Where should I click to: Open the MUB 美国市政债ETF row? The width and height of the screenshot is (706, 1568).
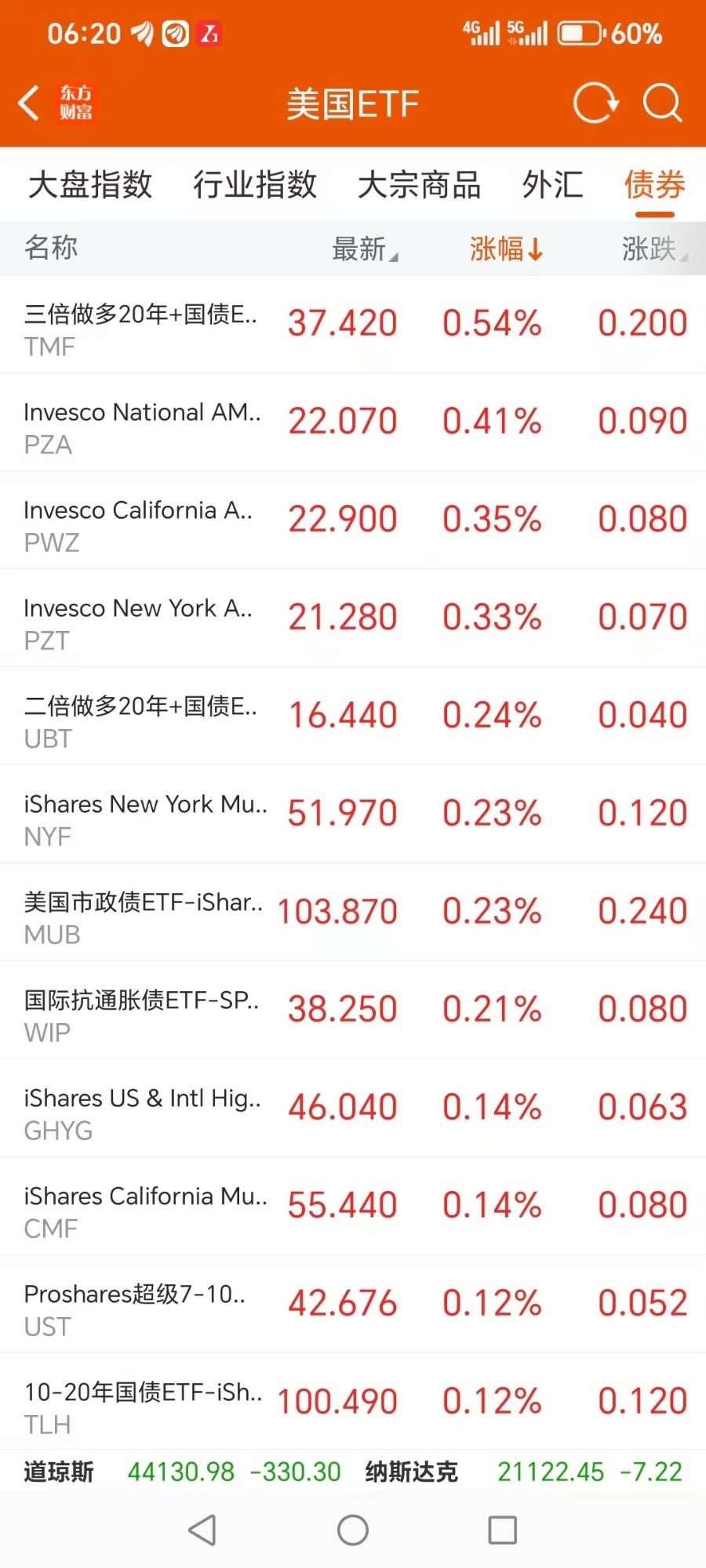[x=353, y=913]
